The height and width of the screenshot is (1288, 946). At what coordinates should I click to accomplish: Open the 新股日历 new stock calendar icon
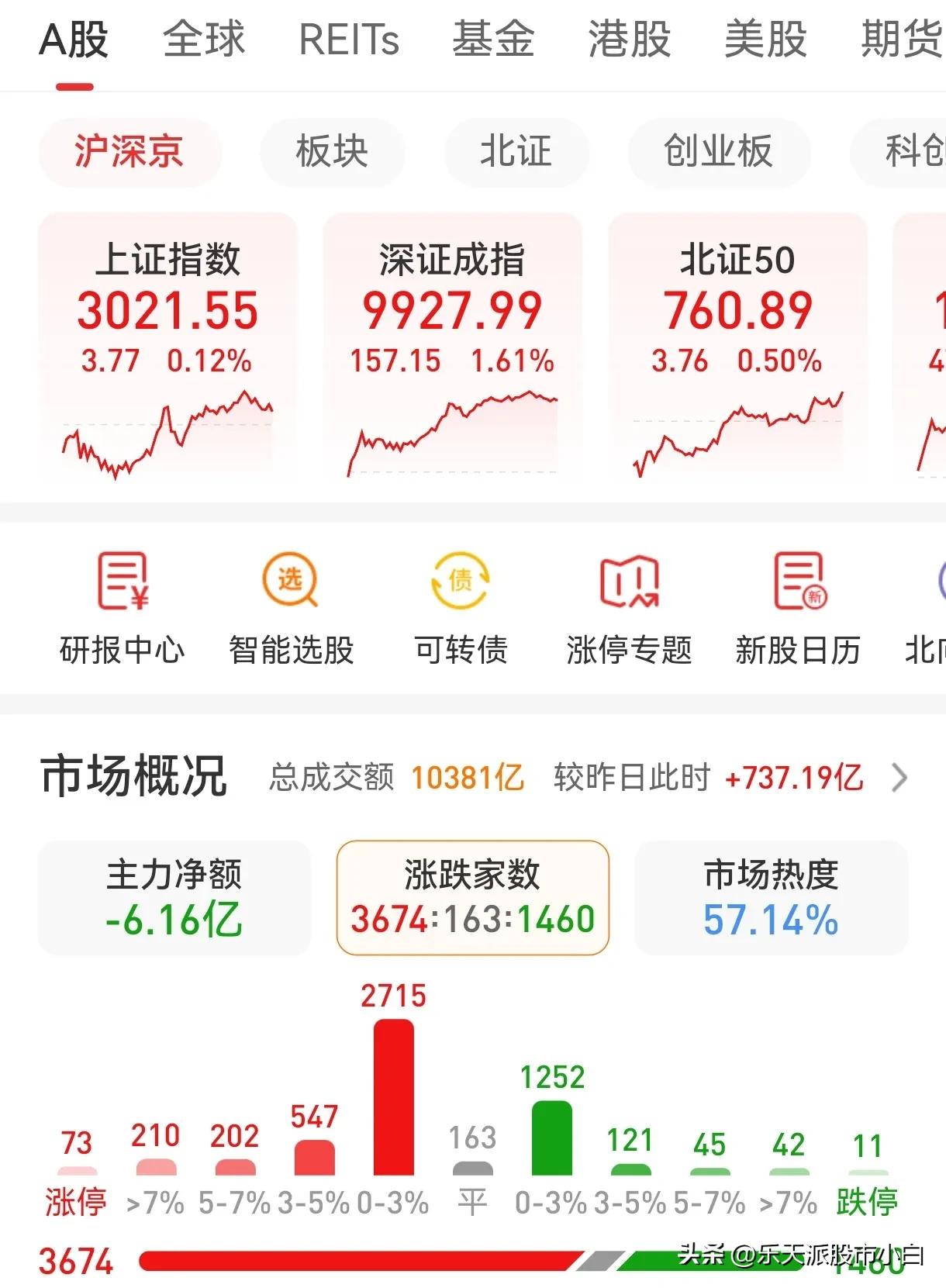(799, 609)
